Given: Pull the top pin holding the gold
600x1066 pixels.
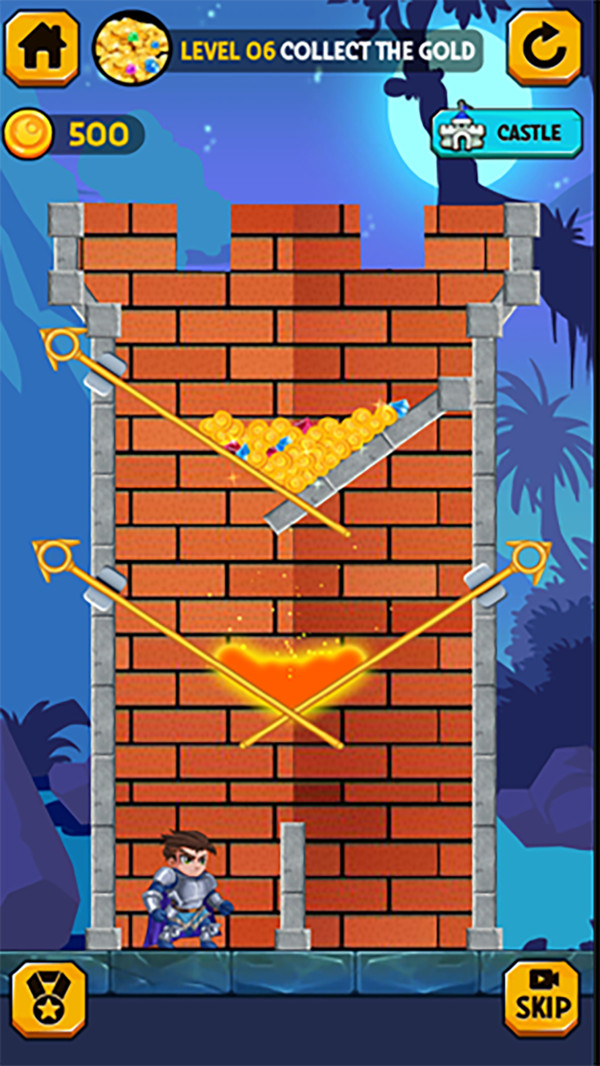Looking at the screenshot, I should tap(63, 346).
